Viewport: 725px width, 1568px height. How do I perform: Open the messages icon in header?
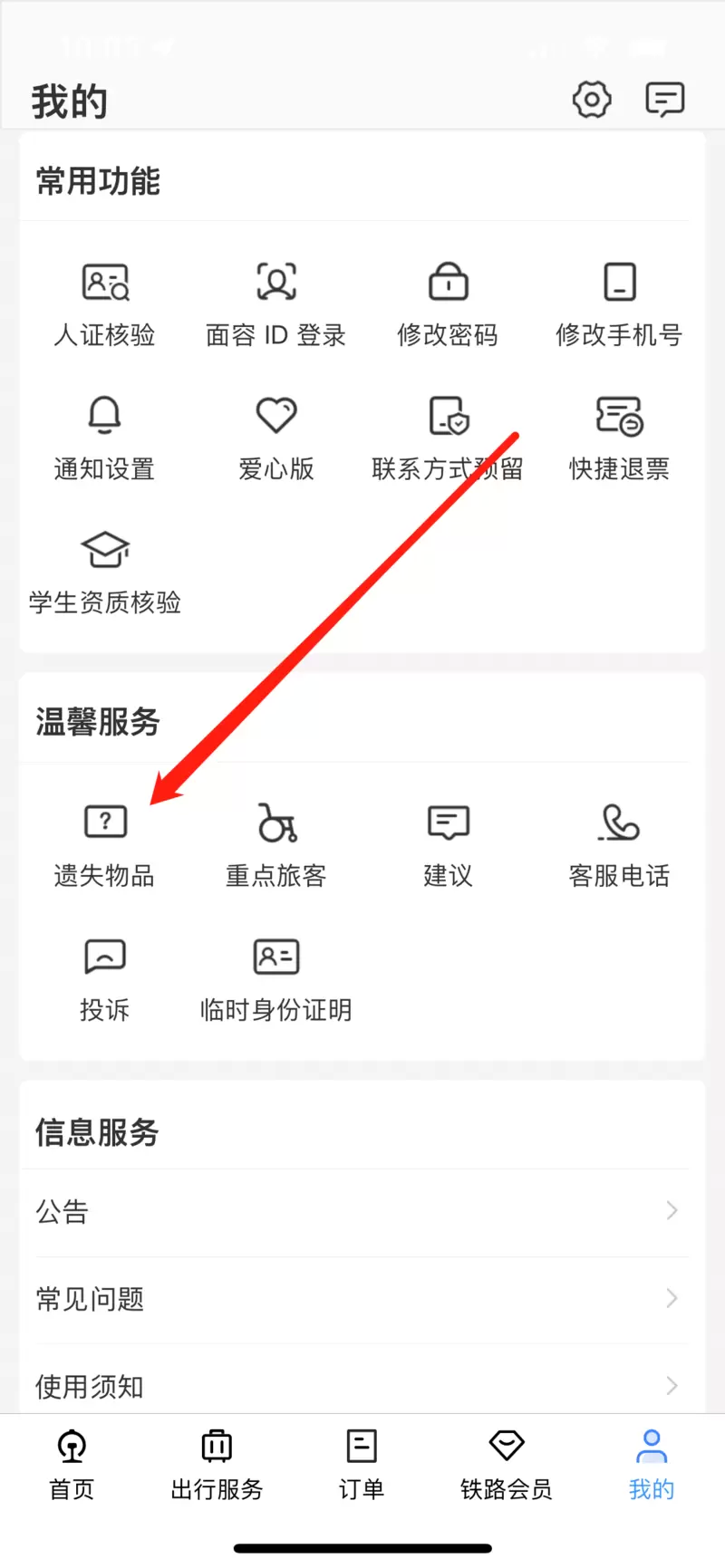(x=664, y=100)
